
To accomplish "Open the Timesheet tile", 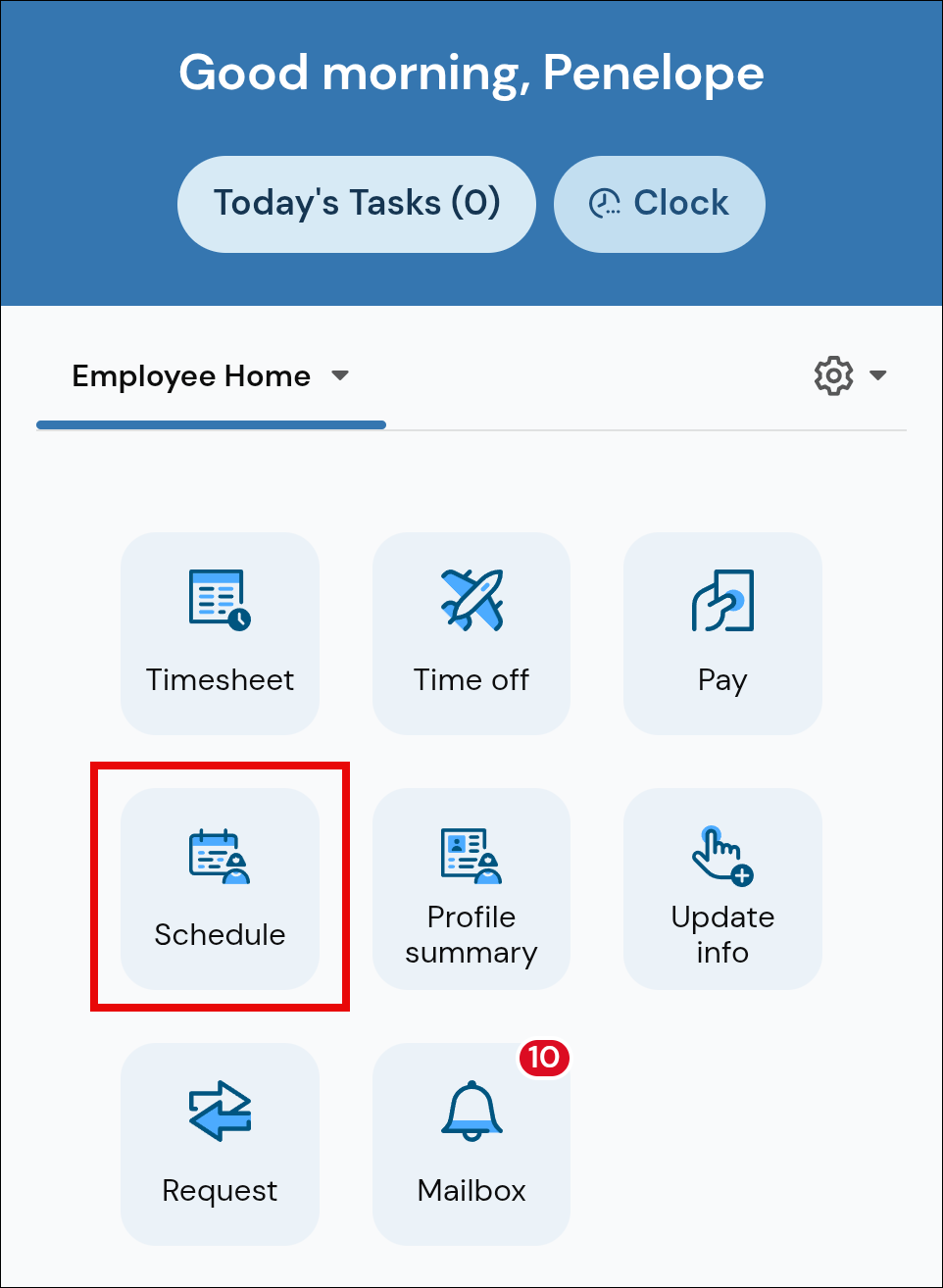I will (220, 633).
